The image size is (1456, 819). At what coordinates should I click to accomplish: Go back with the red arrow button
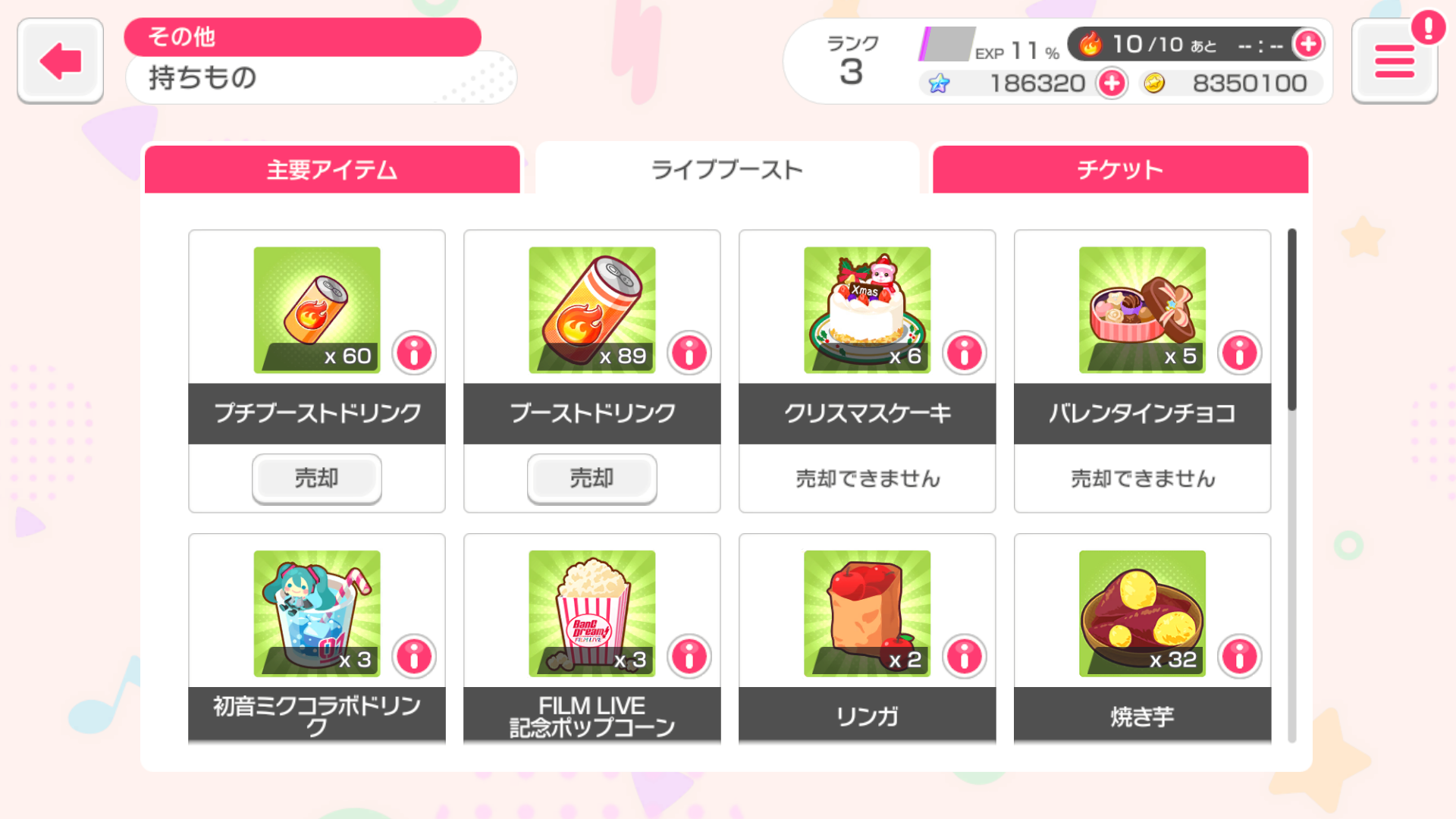click(x=60, y=61)
